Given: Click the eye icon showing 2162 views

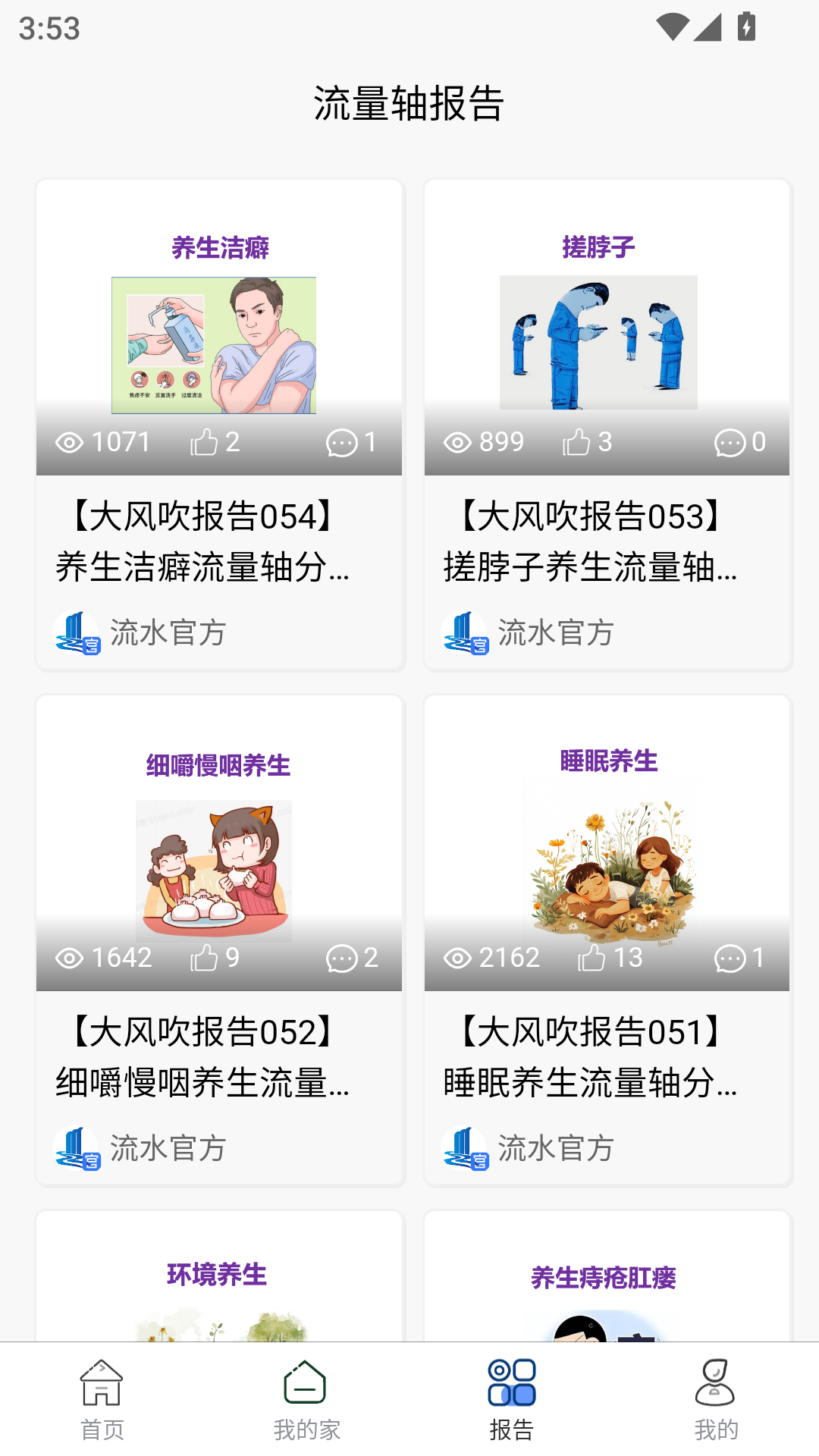Looking at the screenshot, I should click(x=458, y=958).
